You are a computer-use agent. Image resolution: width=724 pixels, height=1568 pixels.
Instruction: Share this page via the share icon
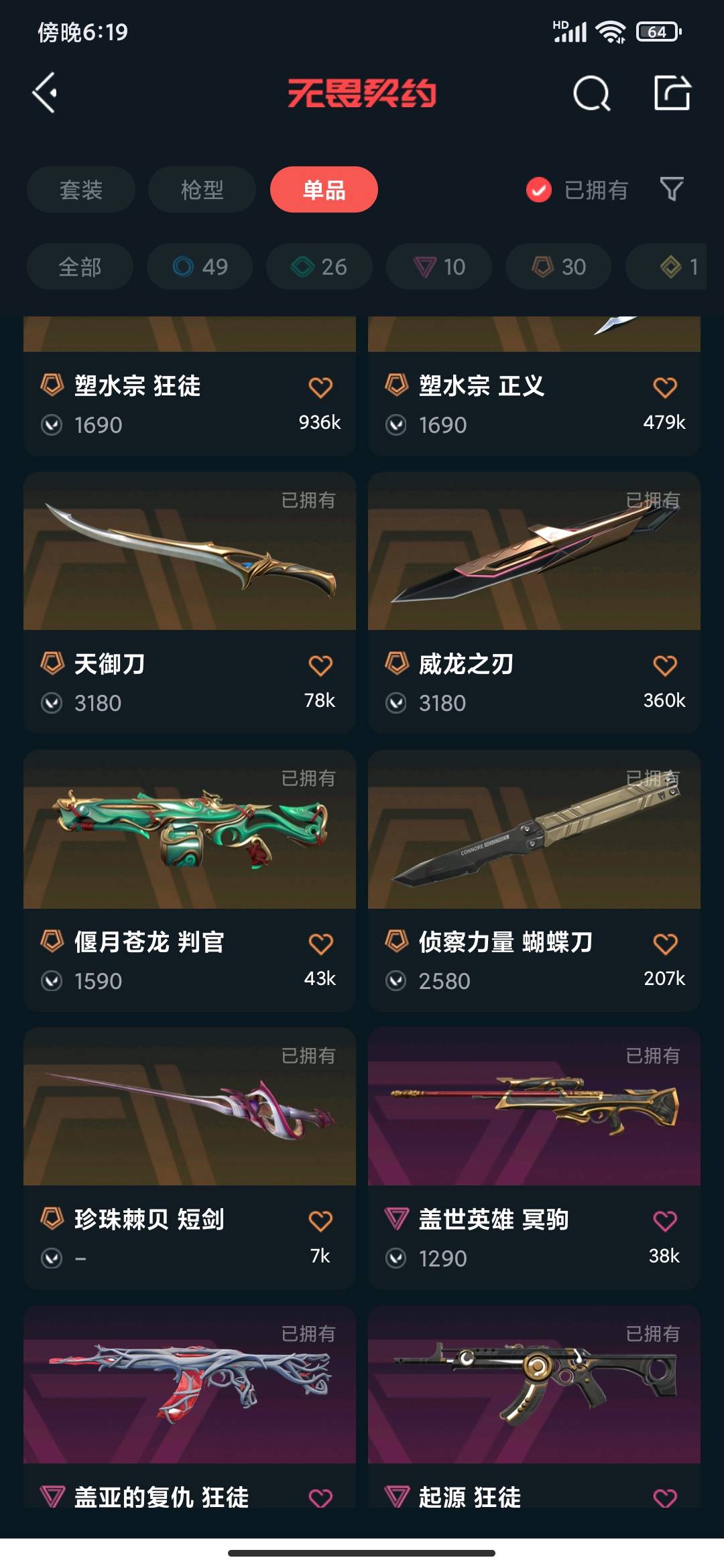[672, 92]
